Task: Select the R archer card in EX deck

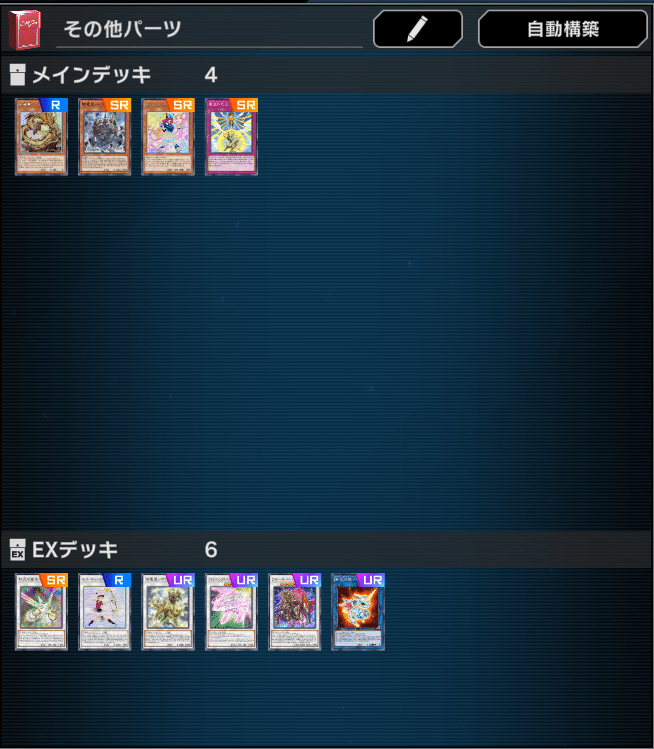Action: 104,612
